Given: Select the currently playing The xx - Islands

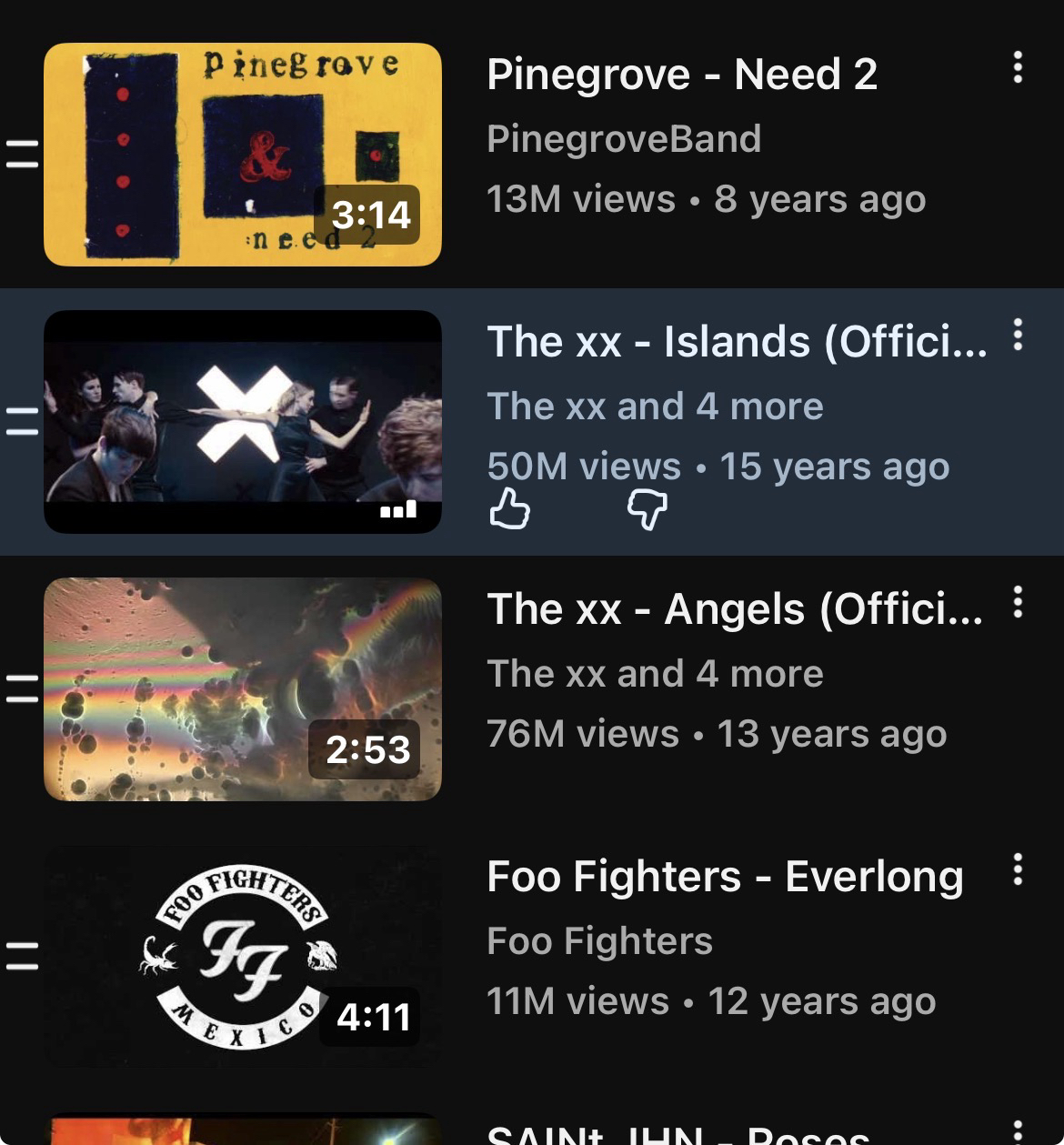Looking at the screenshot, I should pos(242,422).
